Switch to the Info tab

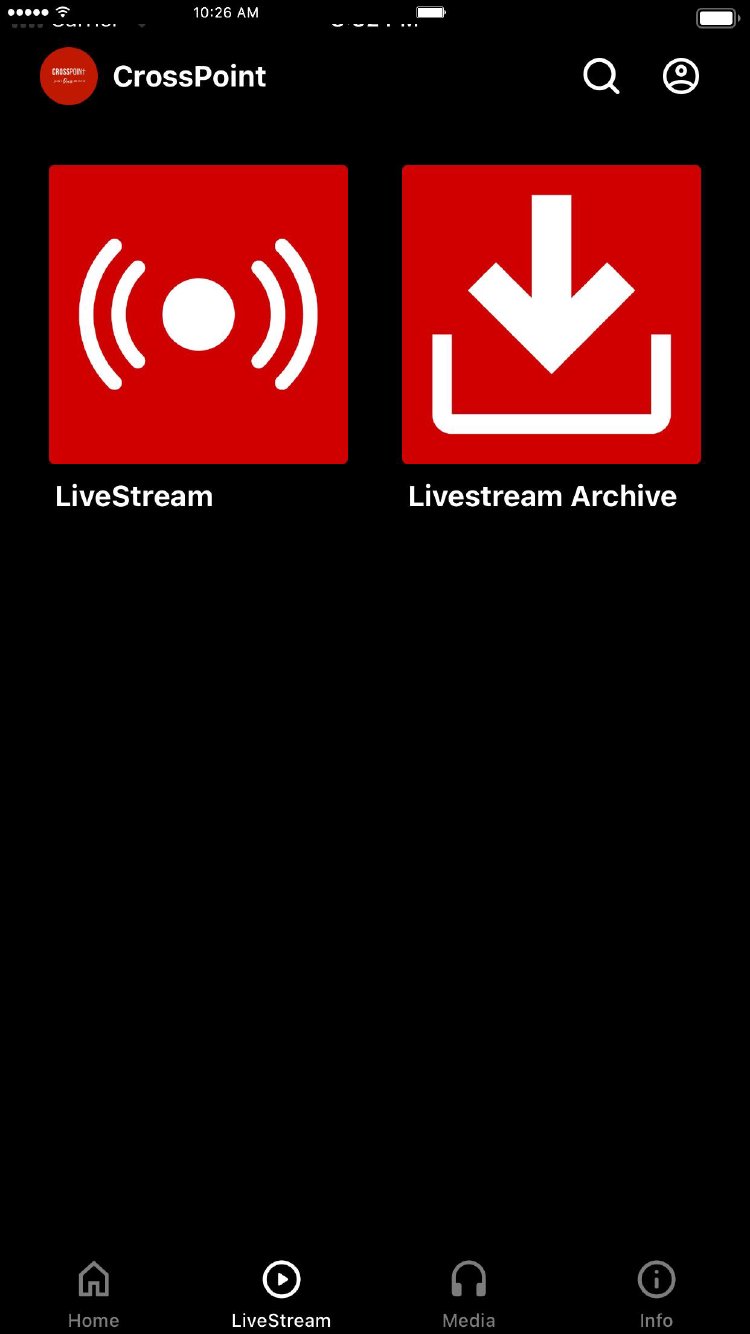(x=656, y=1294)
